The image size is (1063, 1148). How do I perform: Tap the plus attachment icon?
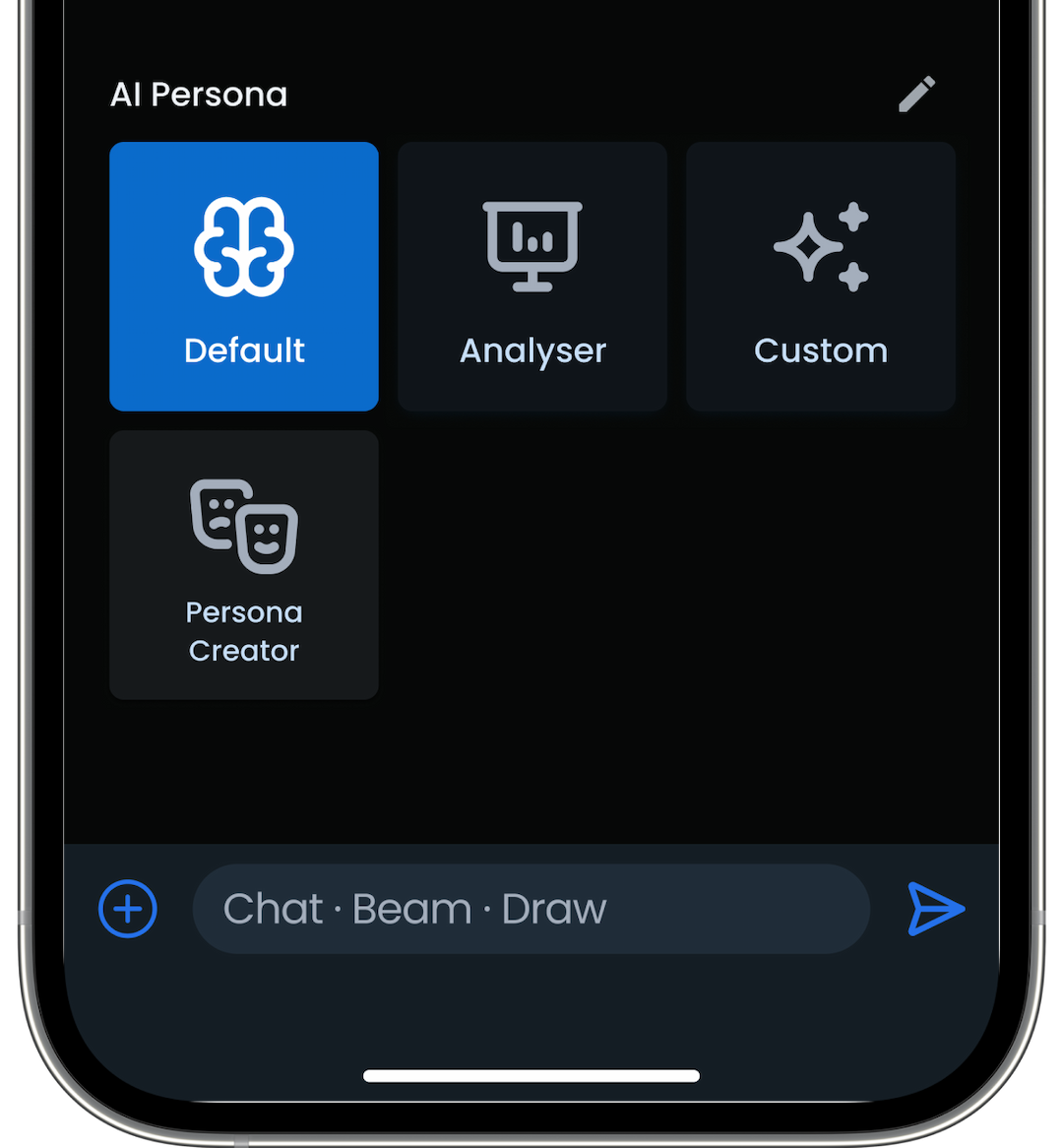(x=128, y=909)
